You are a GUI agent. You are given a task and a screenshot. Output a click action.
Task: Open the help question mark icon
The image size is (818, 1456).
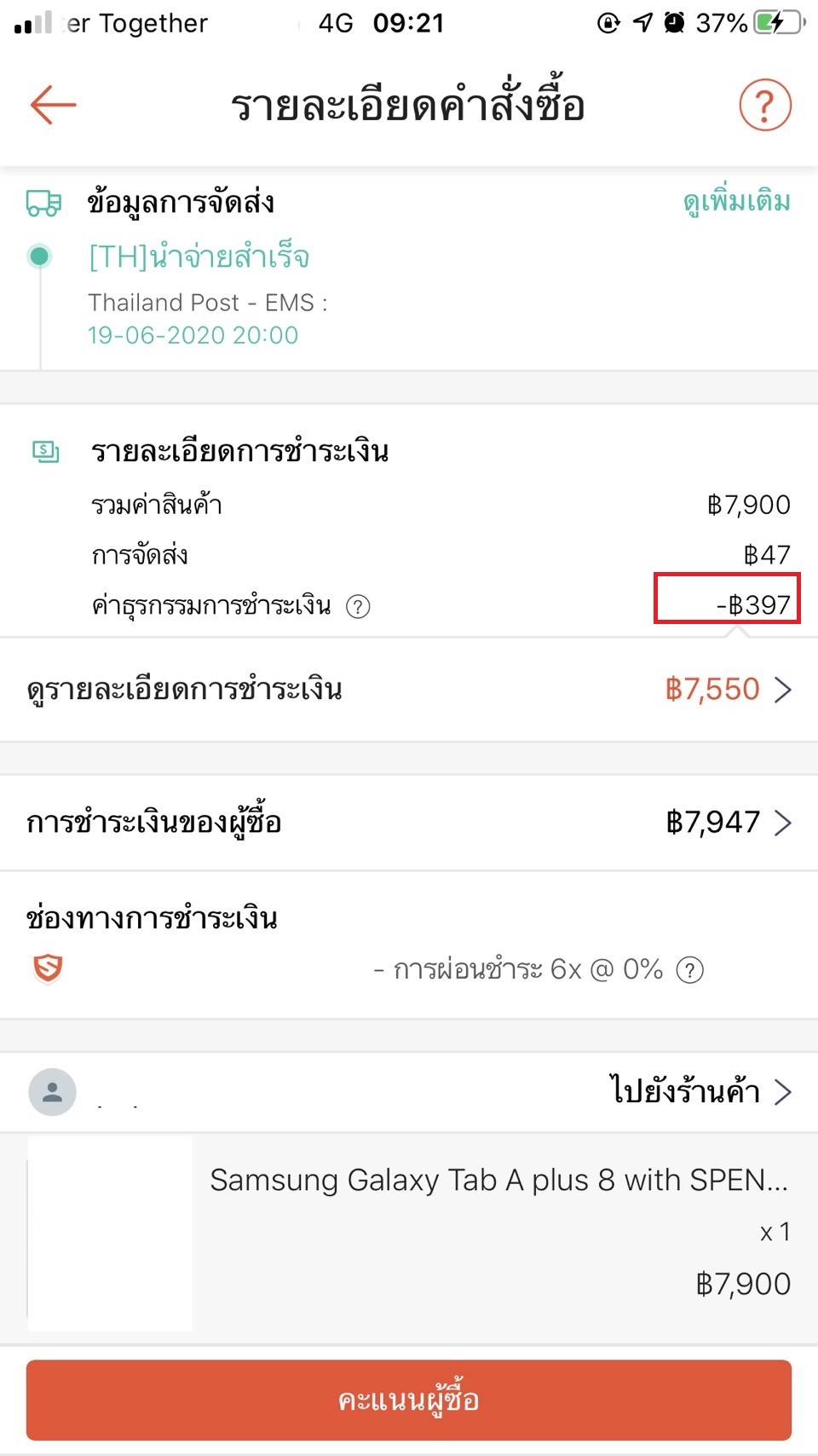(x=764, y=105)
